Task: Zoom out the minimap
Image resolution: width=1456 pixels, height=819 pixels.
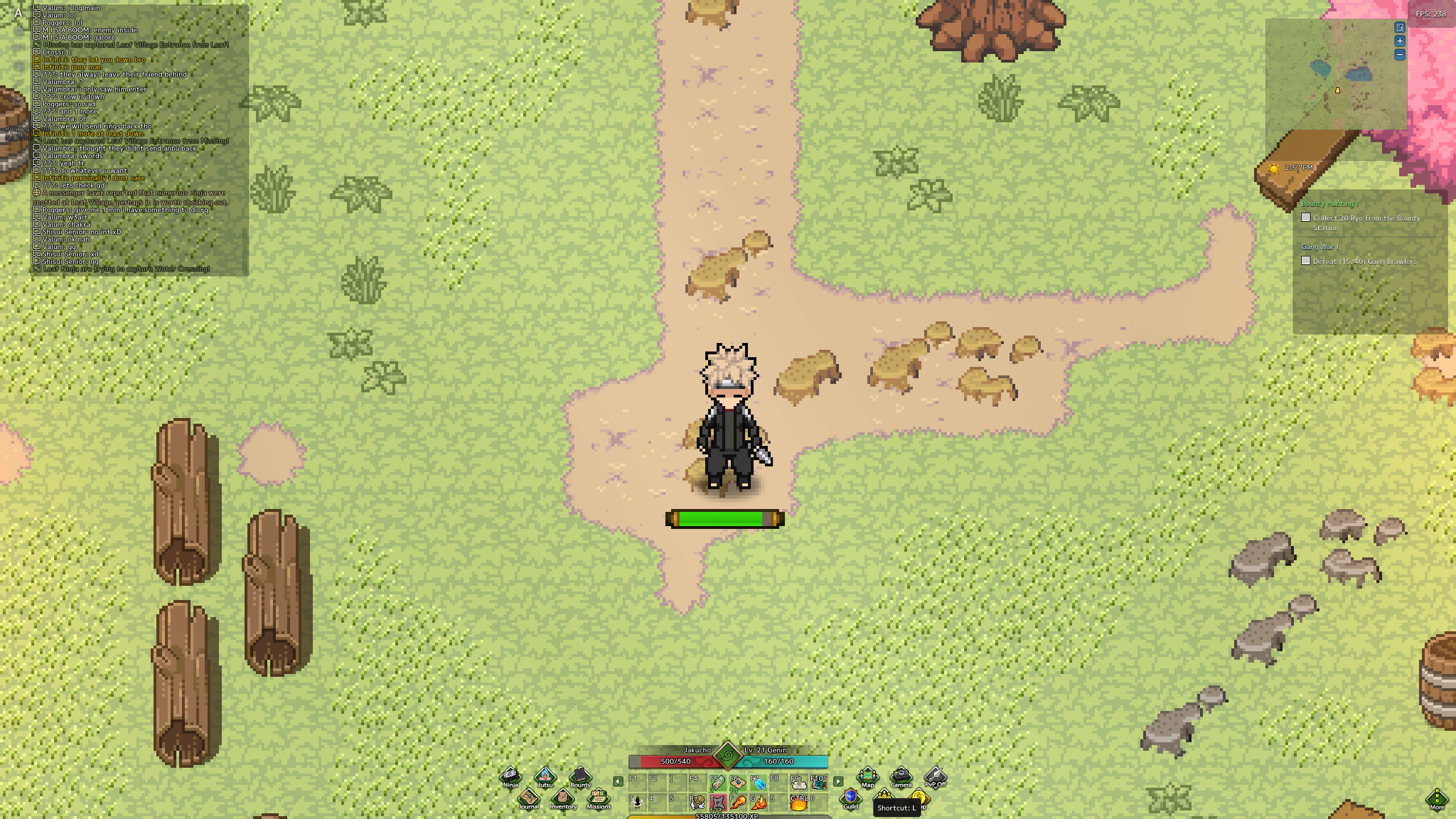Action: pyautogui.click(x=1400, y=55)
